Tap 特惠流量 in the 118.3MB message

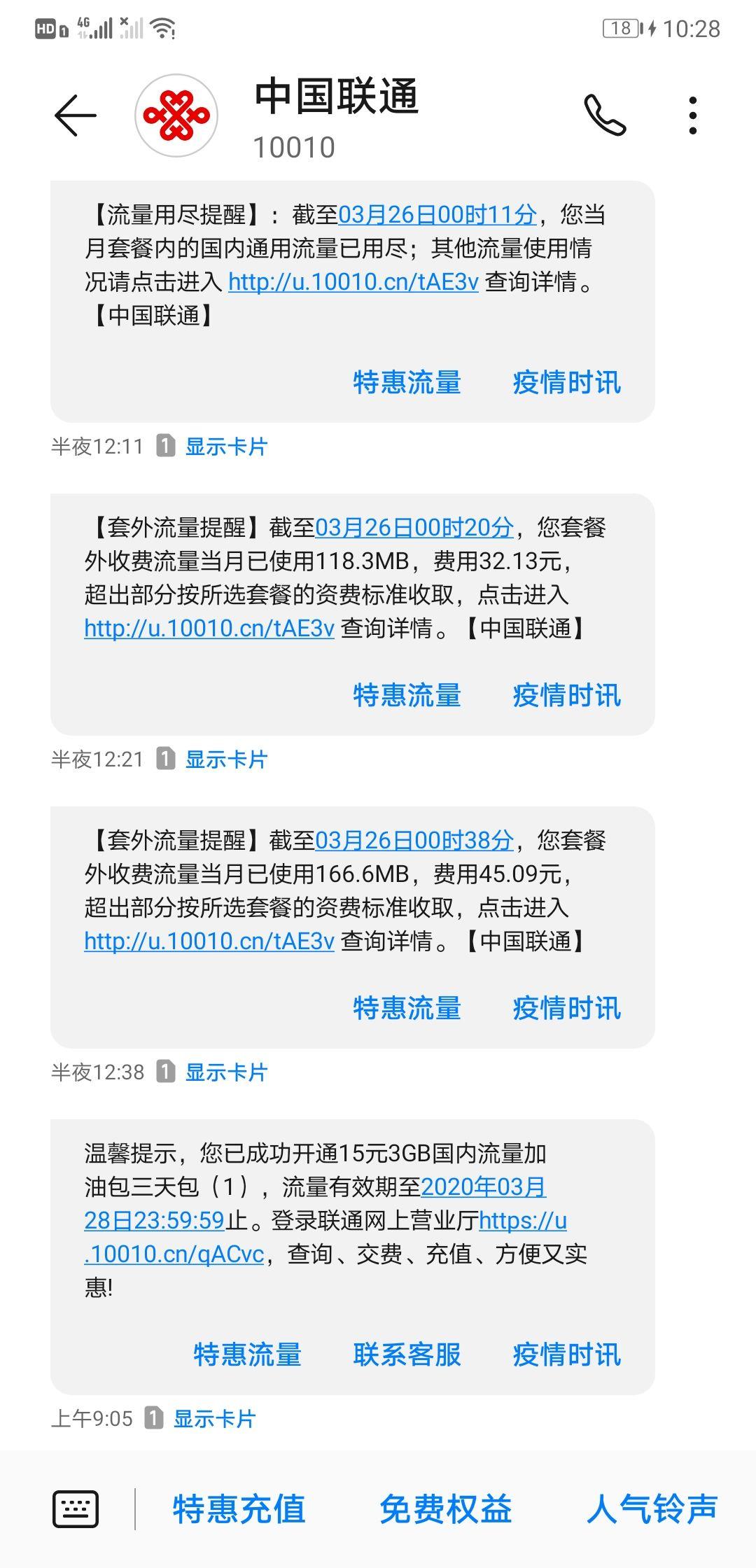(x=407, y=695)
